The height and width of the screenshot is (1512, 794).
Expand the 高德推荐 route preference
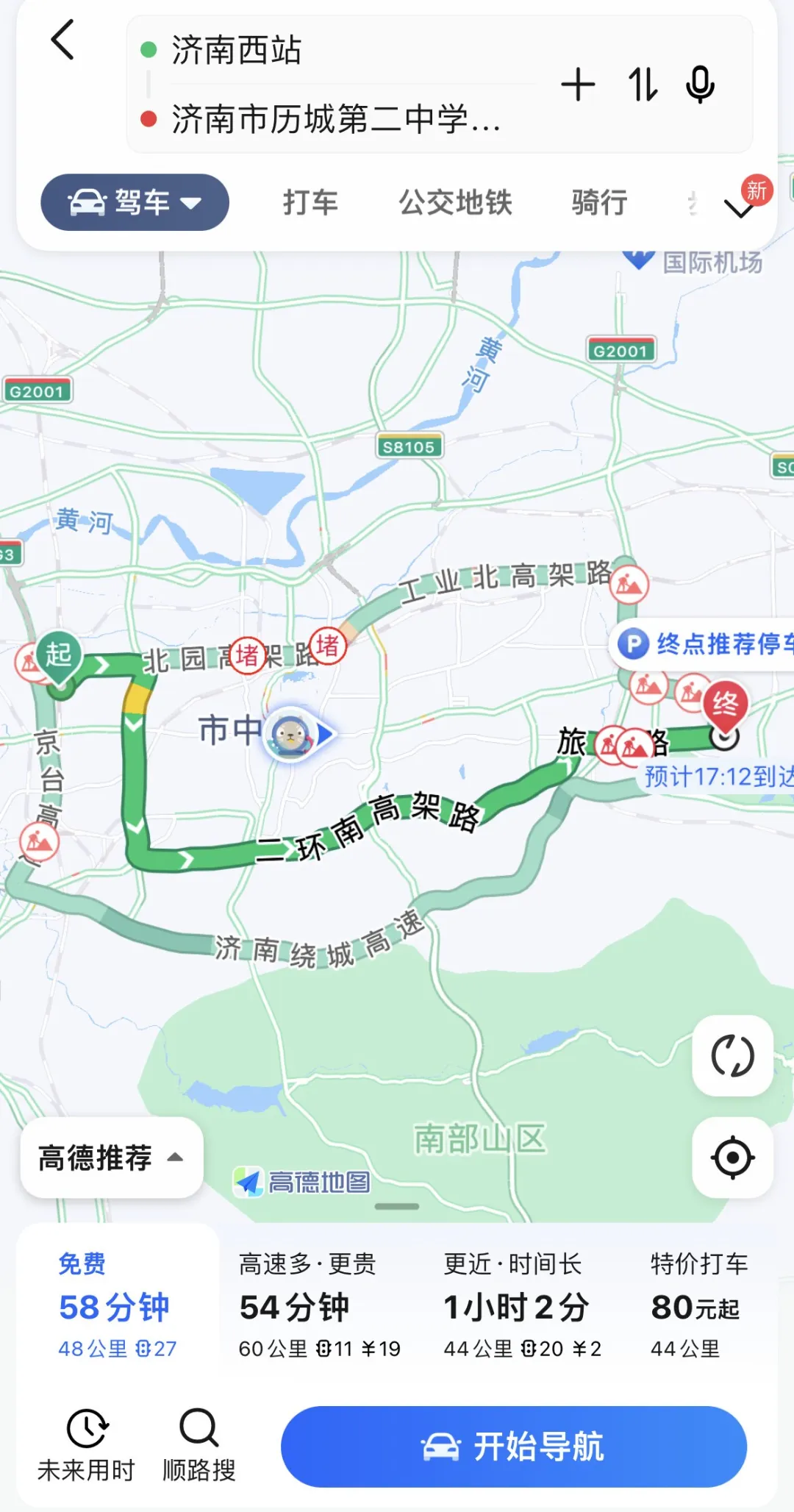coord(112,1158)
